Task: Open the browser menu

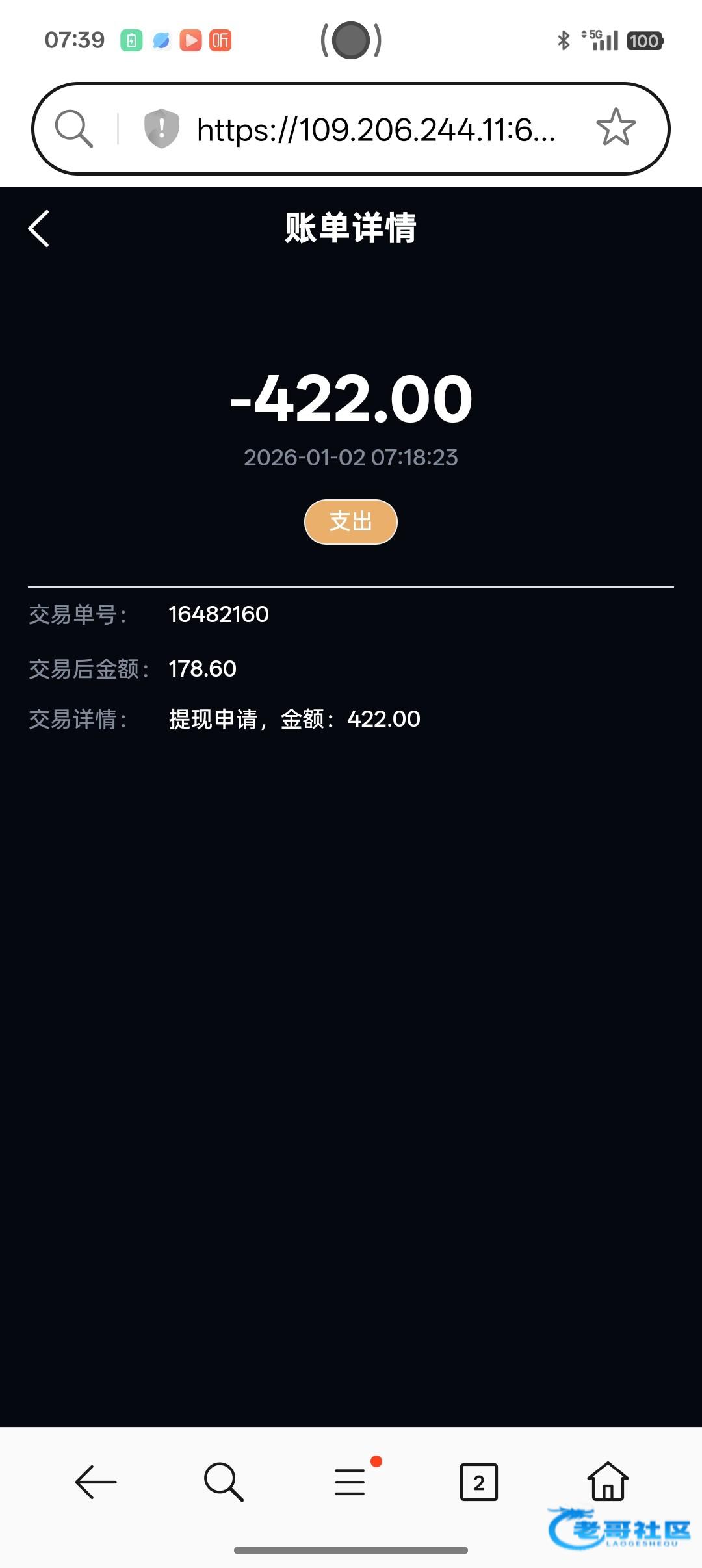Action: click(x=350, y=1482)
